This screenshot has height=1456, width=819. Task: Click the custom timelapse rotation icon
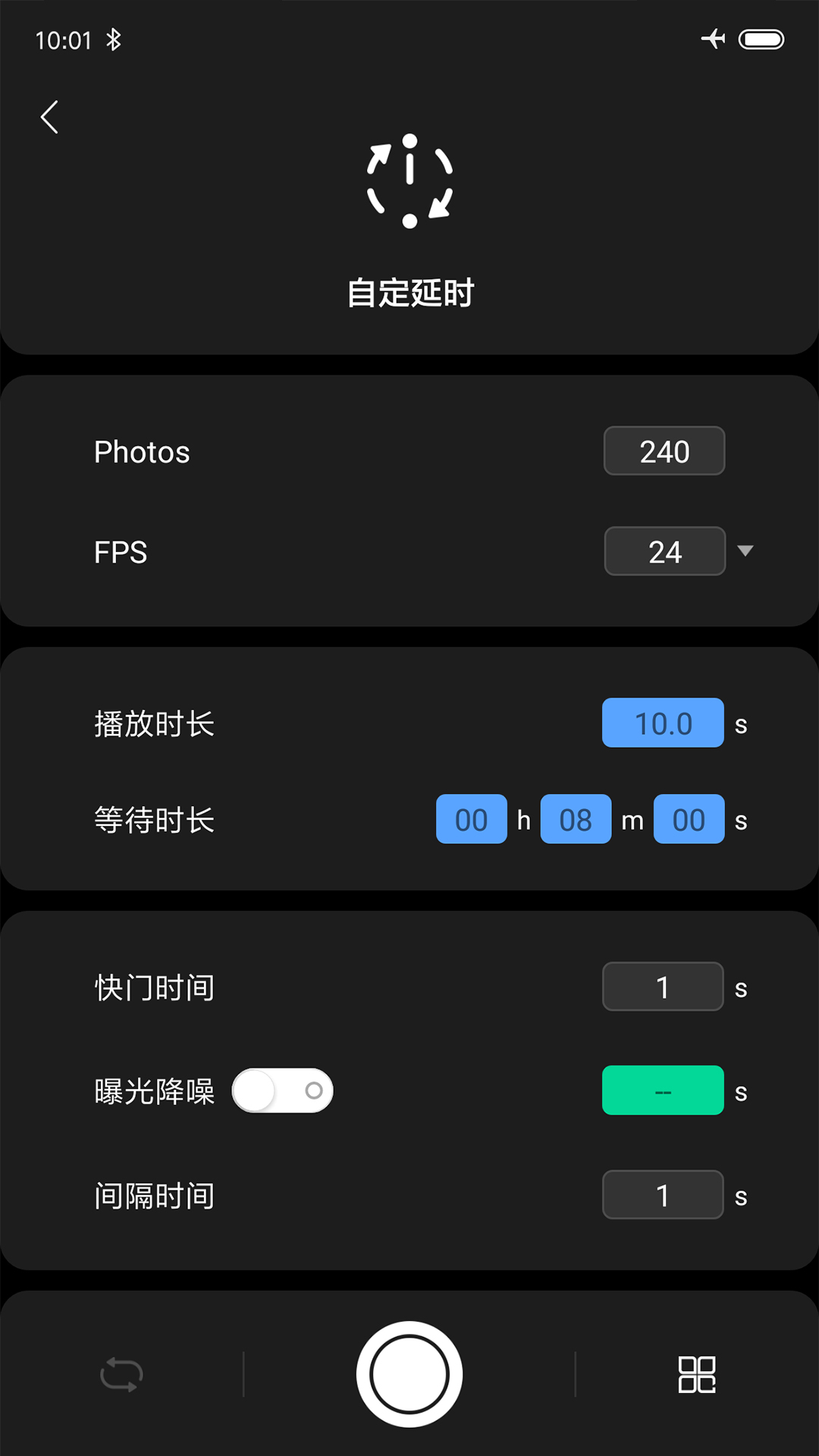pyautogui.click(x=409, y=182)
